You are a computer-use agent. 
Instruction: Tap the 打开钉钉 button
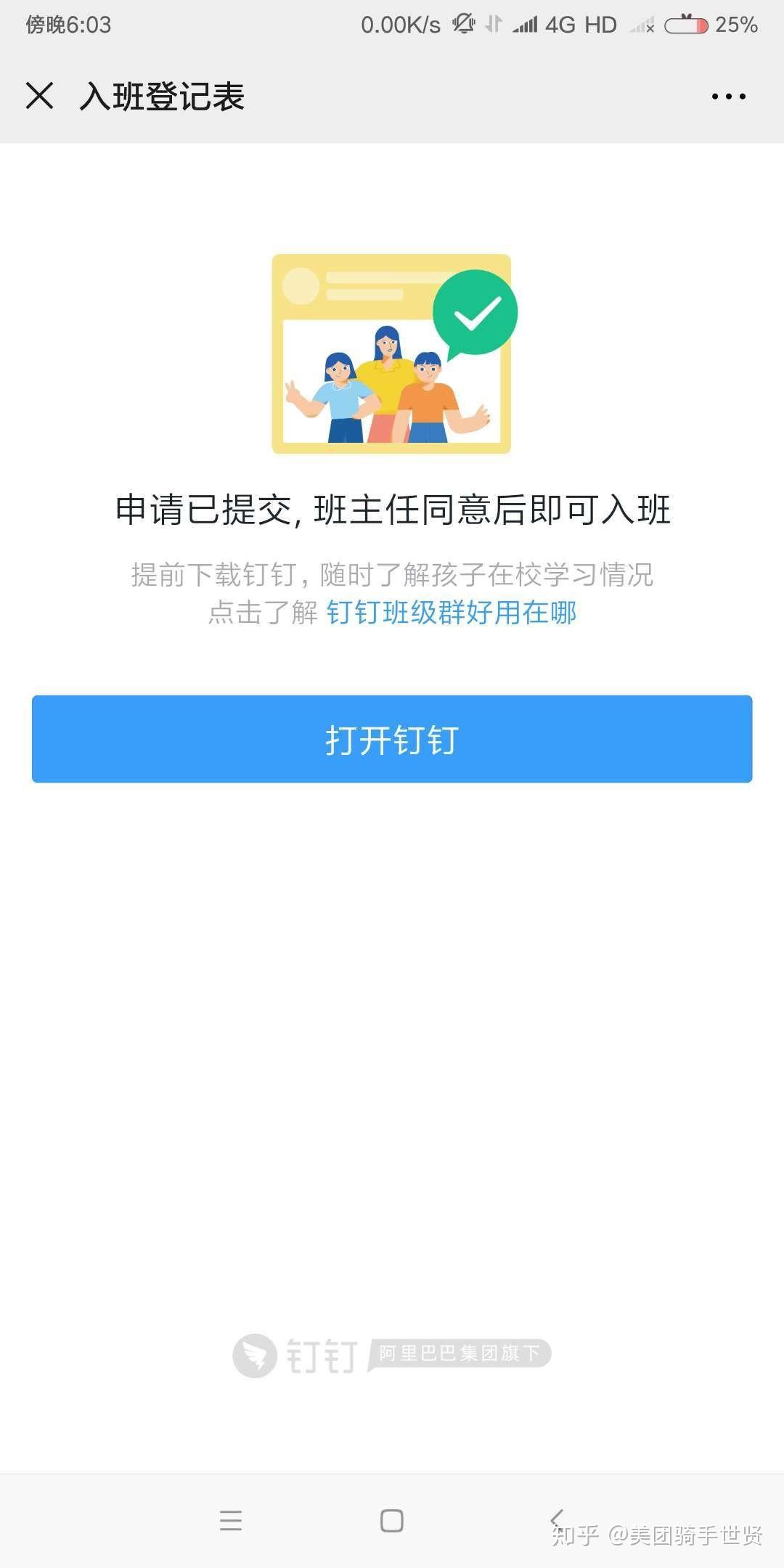point(392,739)
